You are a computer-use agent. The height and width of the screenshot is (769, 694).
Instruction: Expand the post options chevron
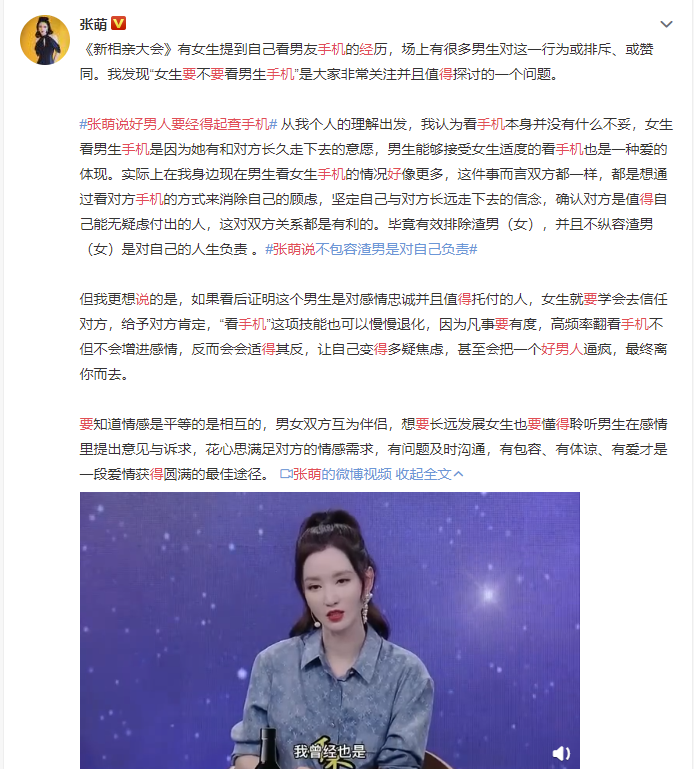667,23
